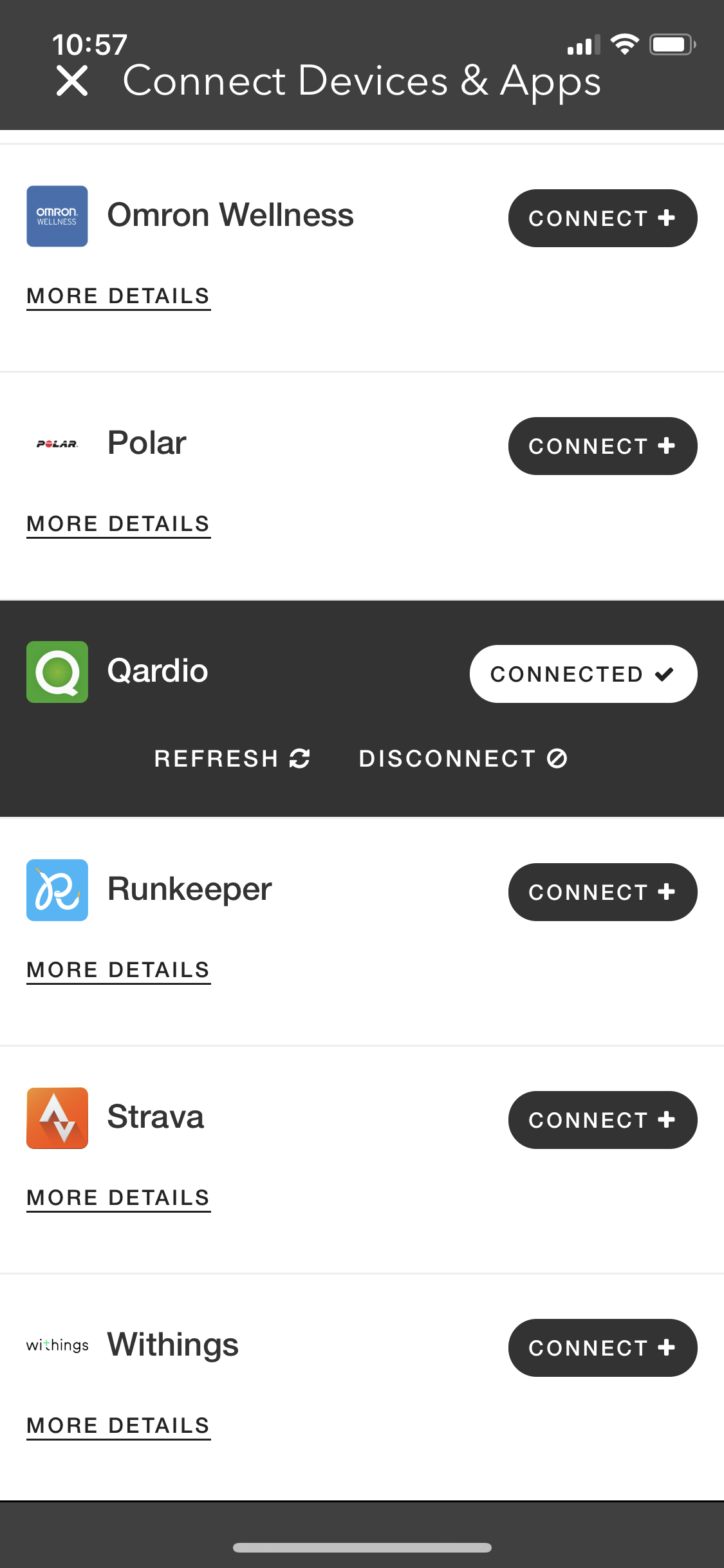View more details about Polar

coord(118,525)
